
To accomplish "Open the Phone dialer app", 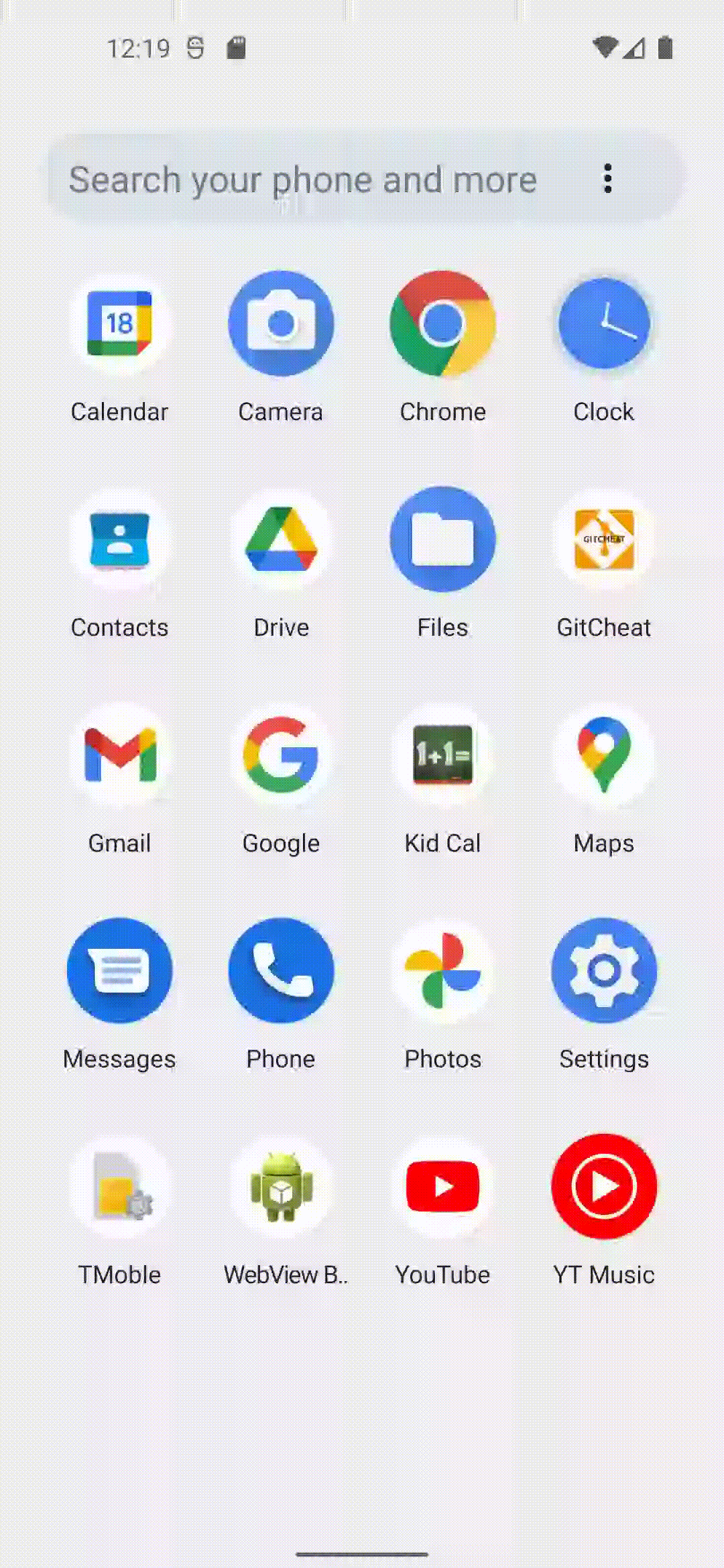I will (x=281, y=971).
